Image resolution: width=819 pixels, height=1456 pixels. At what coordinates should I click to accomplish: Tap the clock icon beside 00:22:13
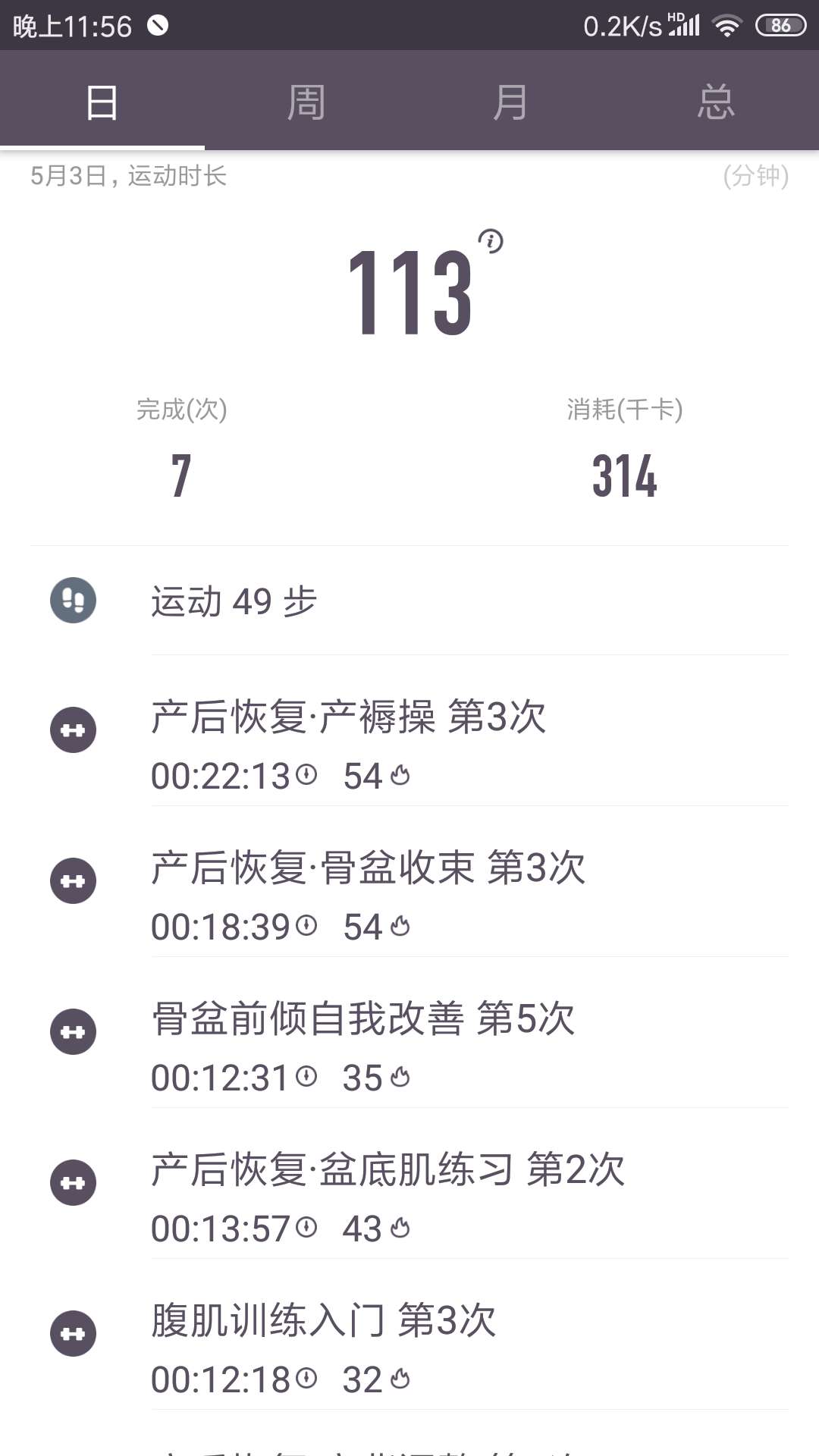(x=306, y=775)
